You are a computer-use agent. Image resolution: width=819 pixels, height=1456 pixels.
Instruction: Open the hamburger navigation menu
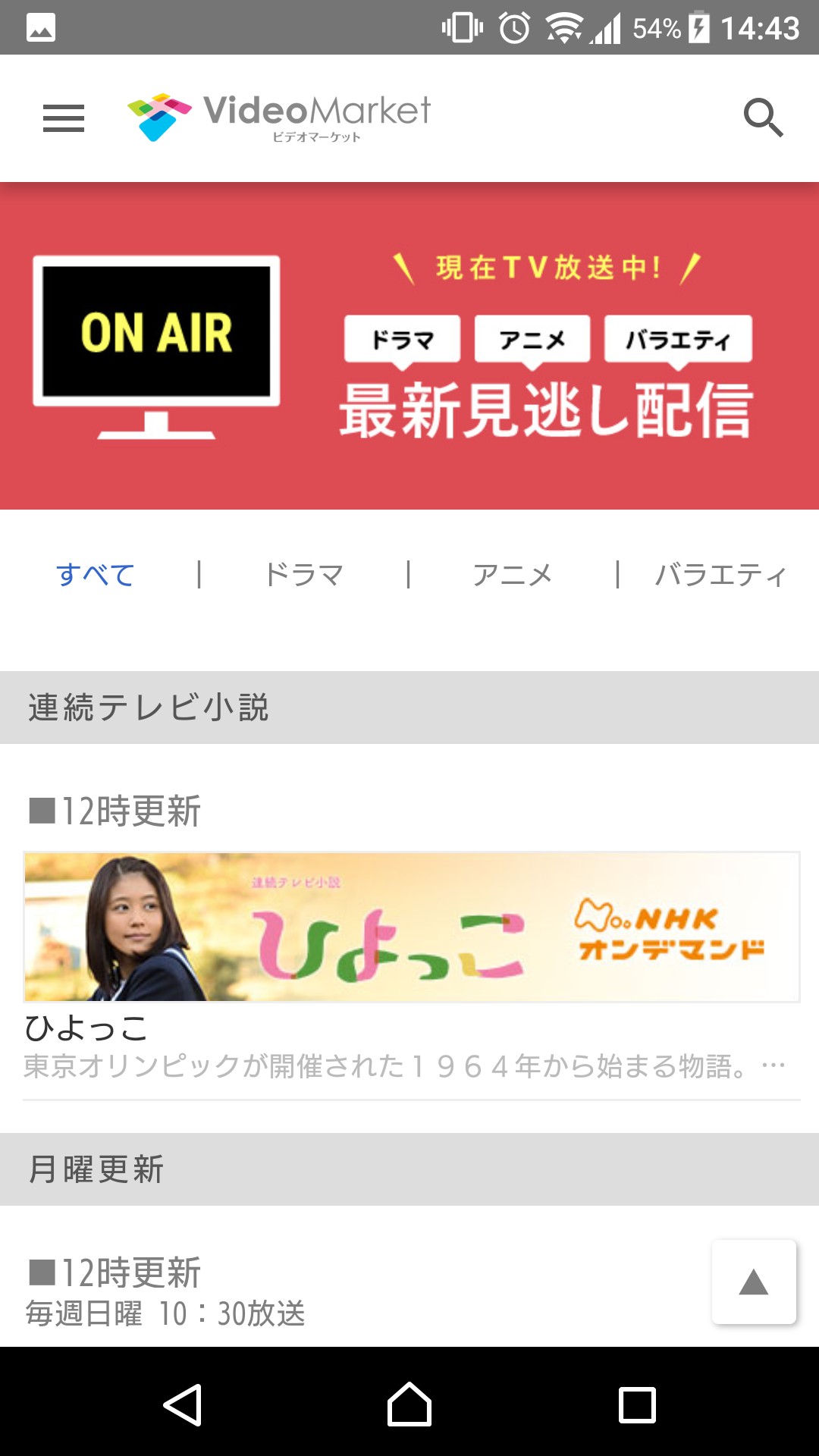[x=64, y=118]
